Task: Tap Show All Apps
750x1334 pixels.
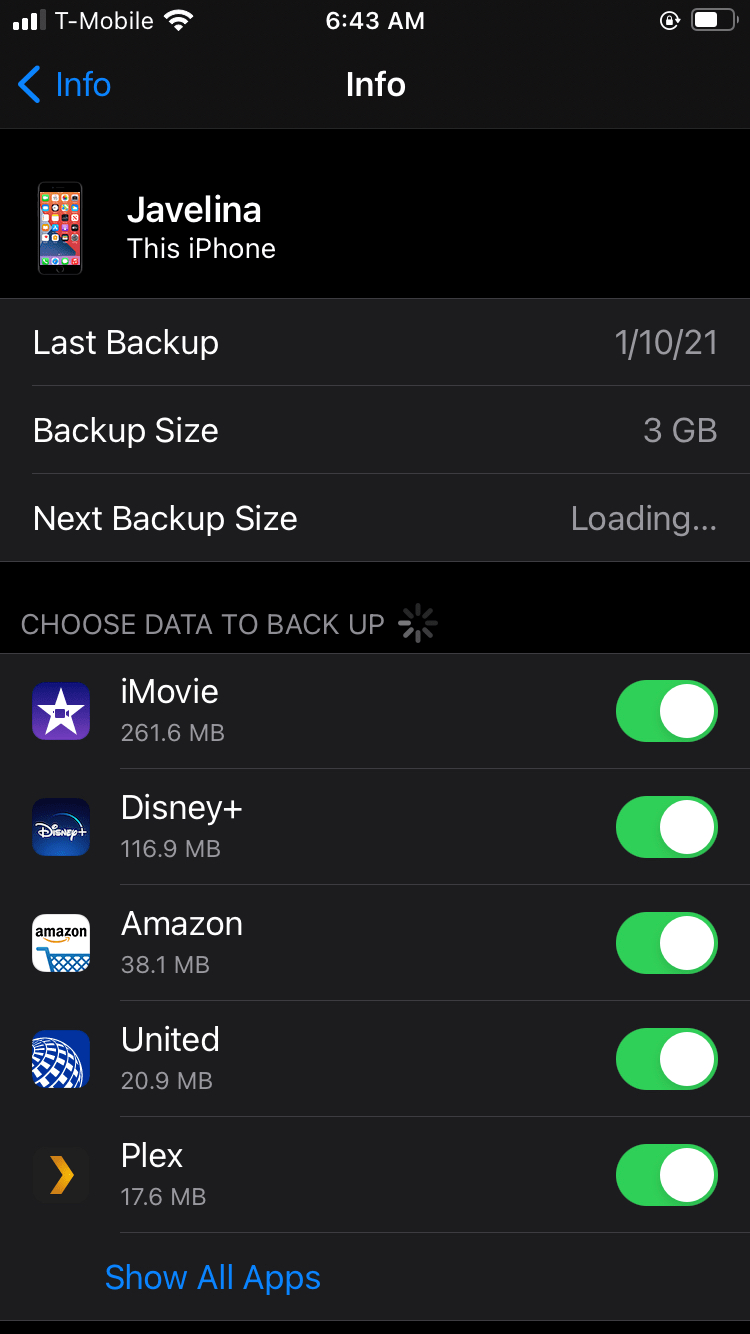Action: [212, 1277]
